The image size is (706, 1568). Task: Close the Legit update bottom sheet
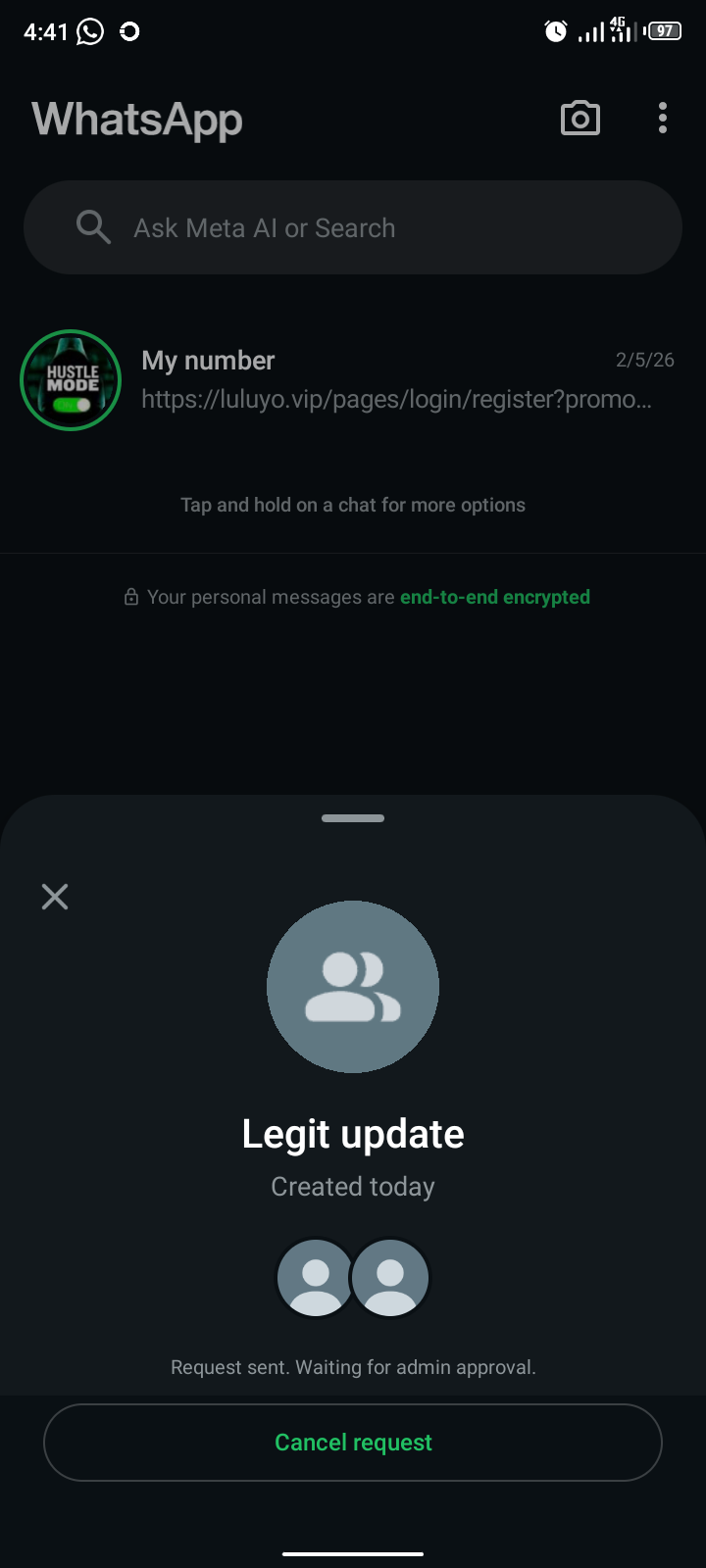click(55, 897)
